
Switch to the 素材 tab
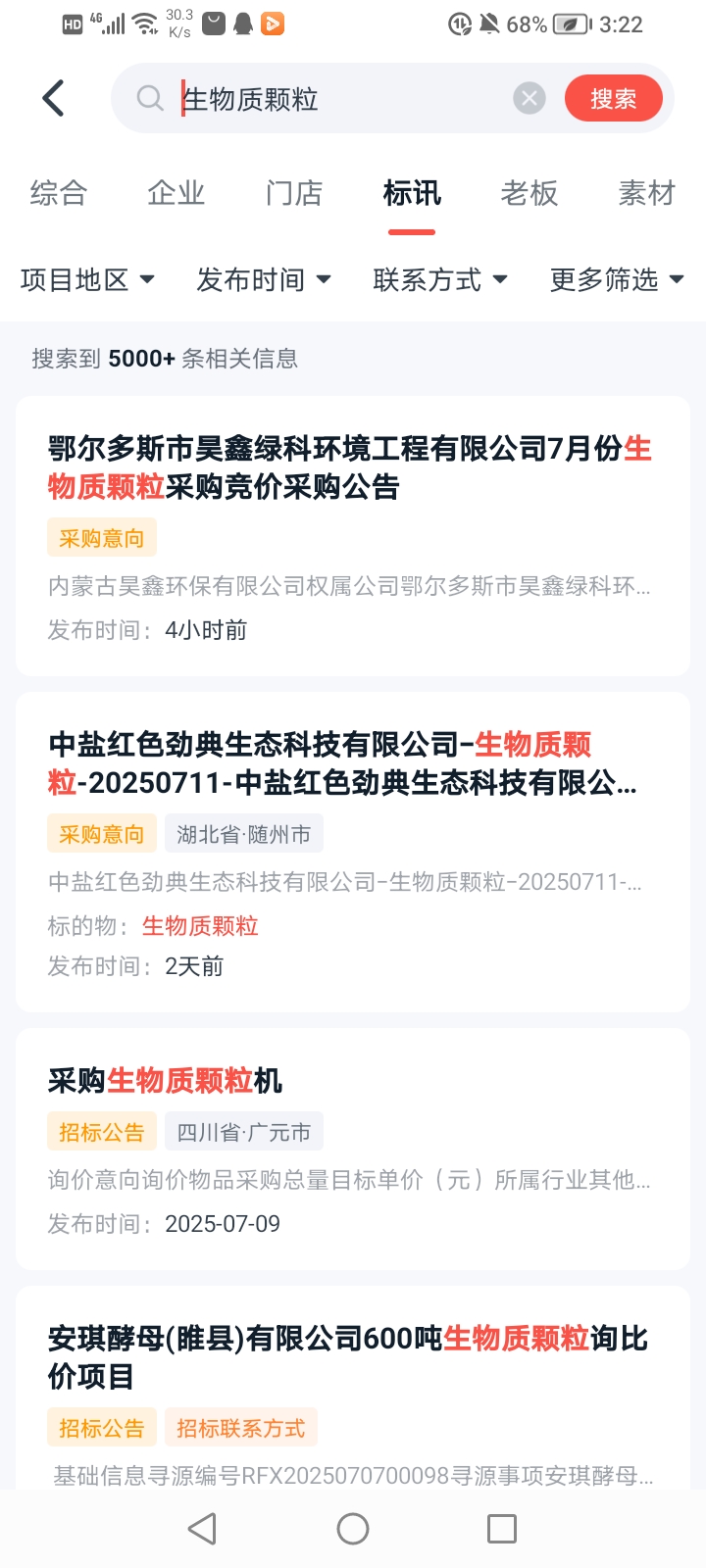pos(647,193)
